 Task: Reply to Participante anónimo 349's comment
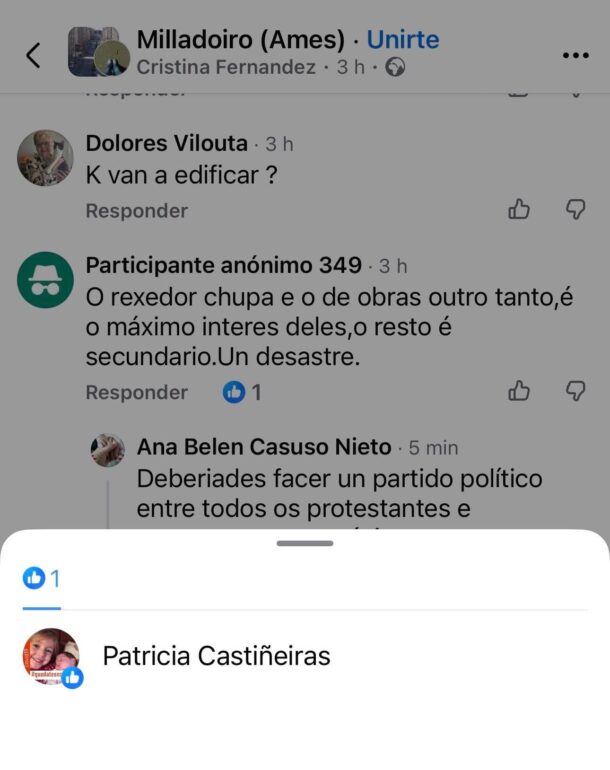pos(136,392)
